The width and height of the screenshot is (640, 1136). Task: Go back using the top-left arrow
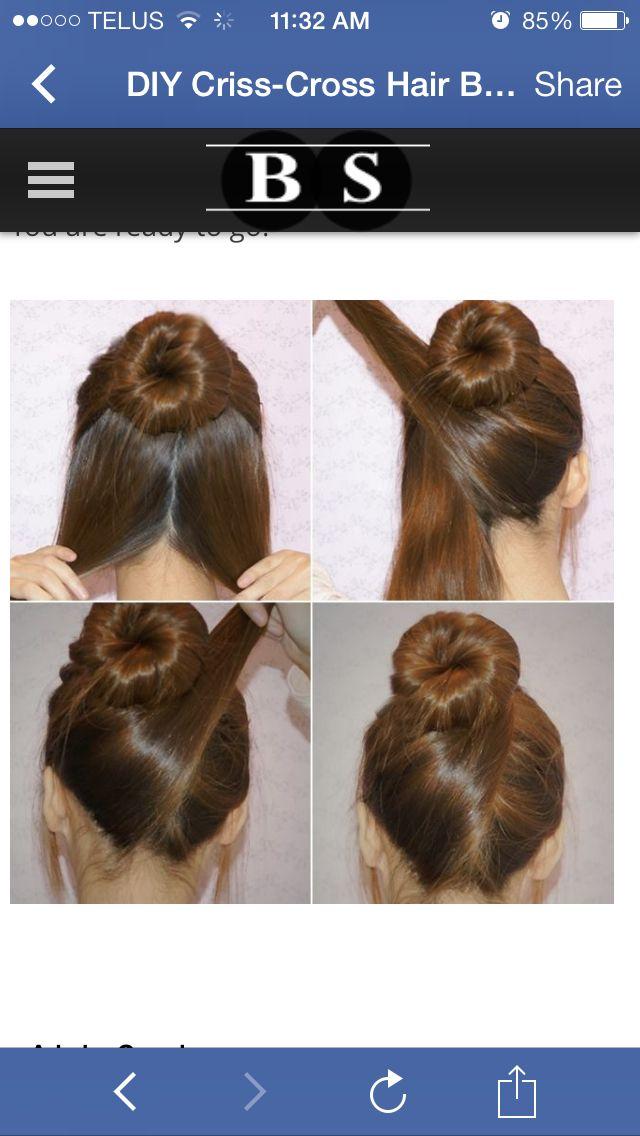pyautogui.click(x=43, y=84)
